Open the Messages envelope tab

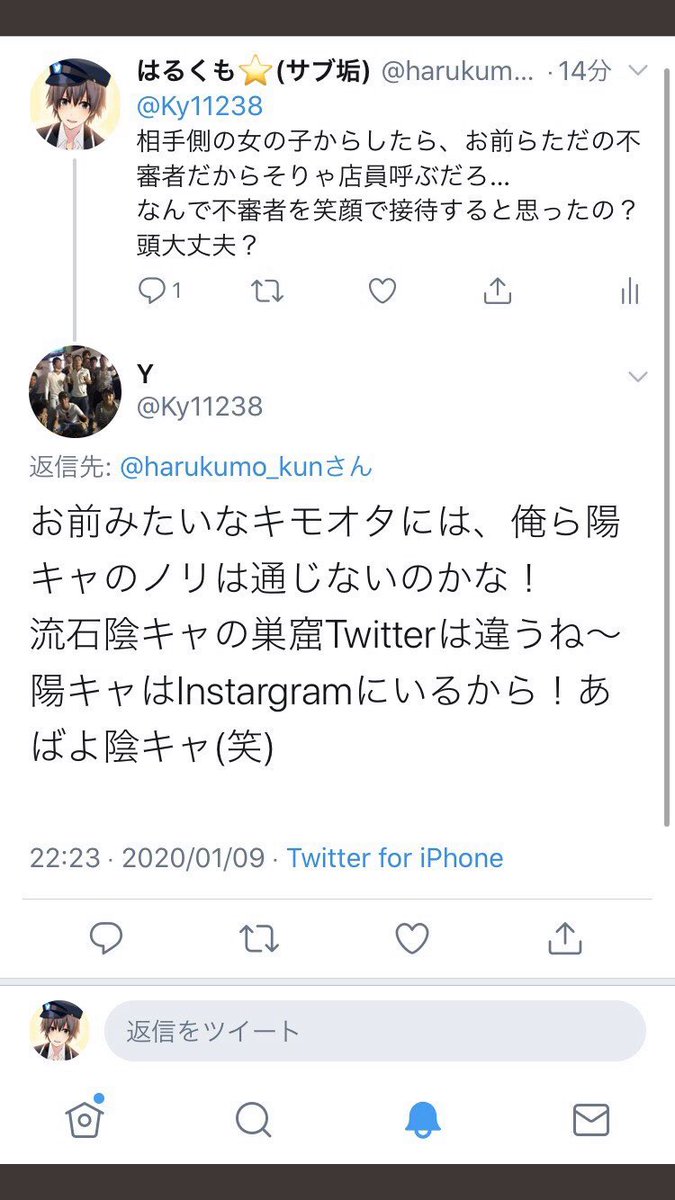point(591,1120)
